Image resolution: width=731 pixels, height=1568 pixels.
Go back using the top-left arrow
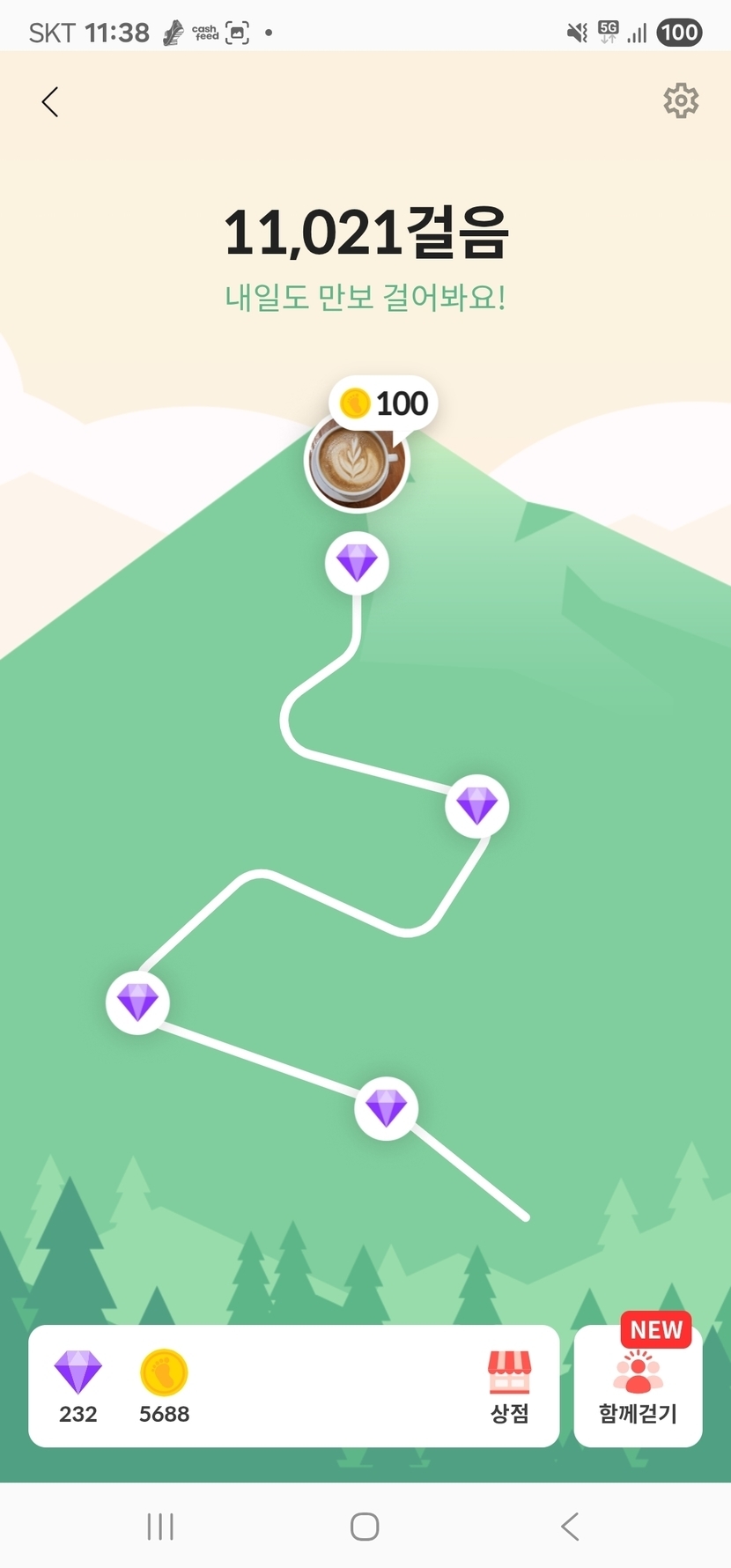(x=50, y=102)
